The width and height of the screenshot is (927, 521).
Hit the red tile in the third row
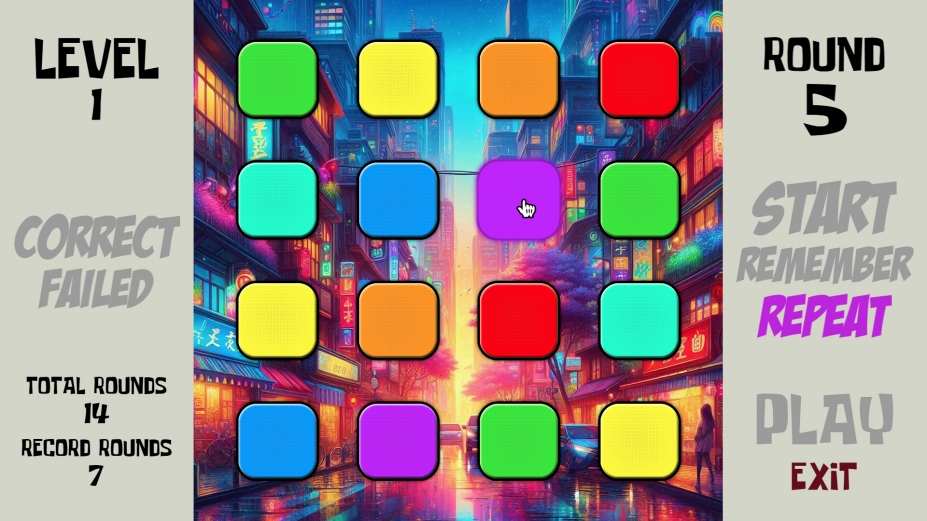518,320
